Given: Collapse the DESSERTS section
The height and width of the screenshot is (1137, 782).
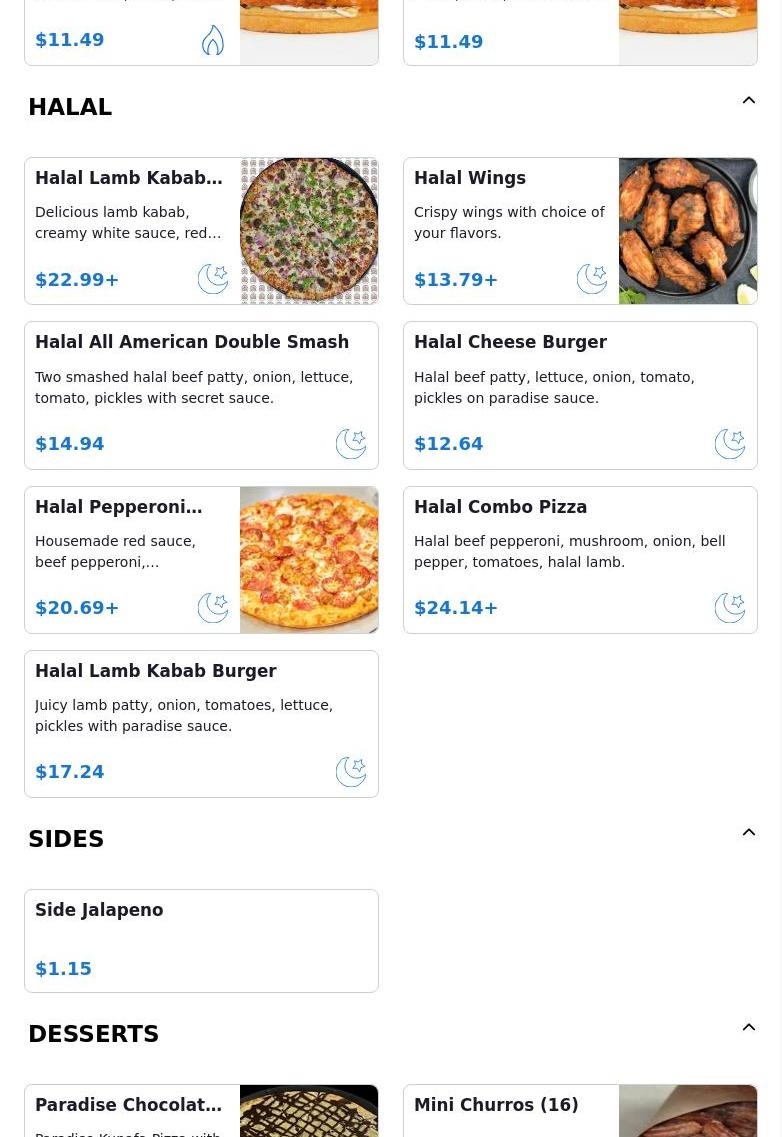Looking at the screenshot, I should [748, 1028].
